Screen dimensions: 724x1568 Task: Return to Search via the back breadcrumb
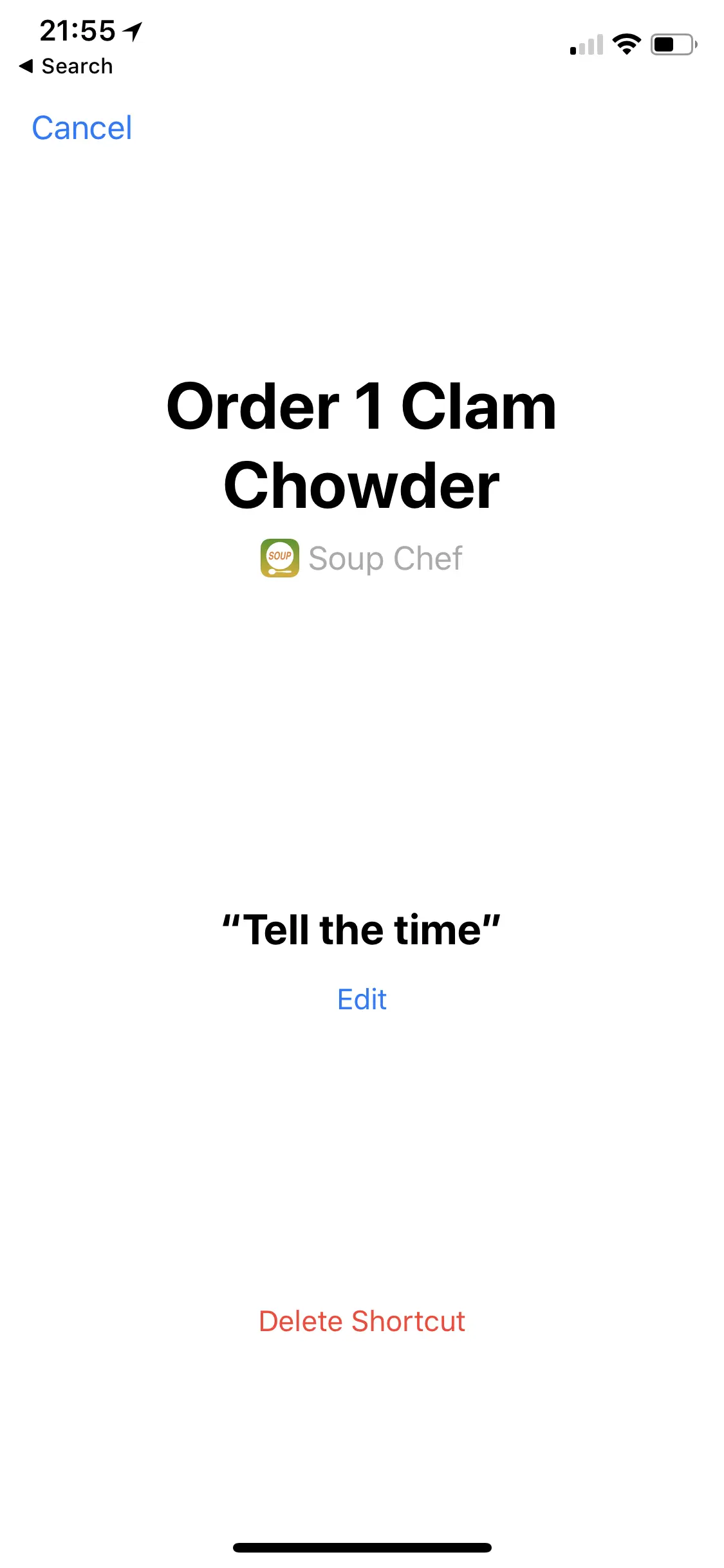pyautogui.click(x=66, y=66)
